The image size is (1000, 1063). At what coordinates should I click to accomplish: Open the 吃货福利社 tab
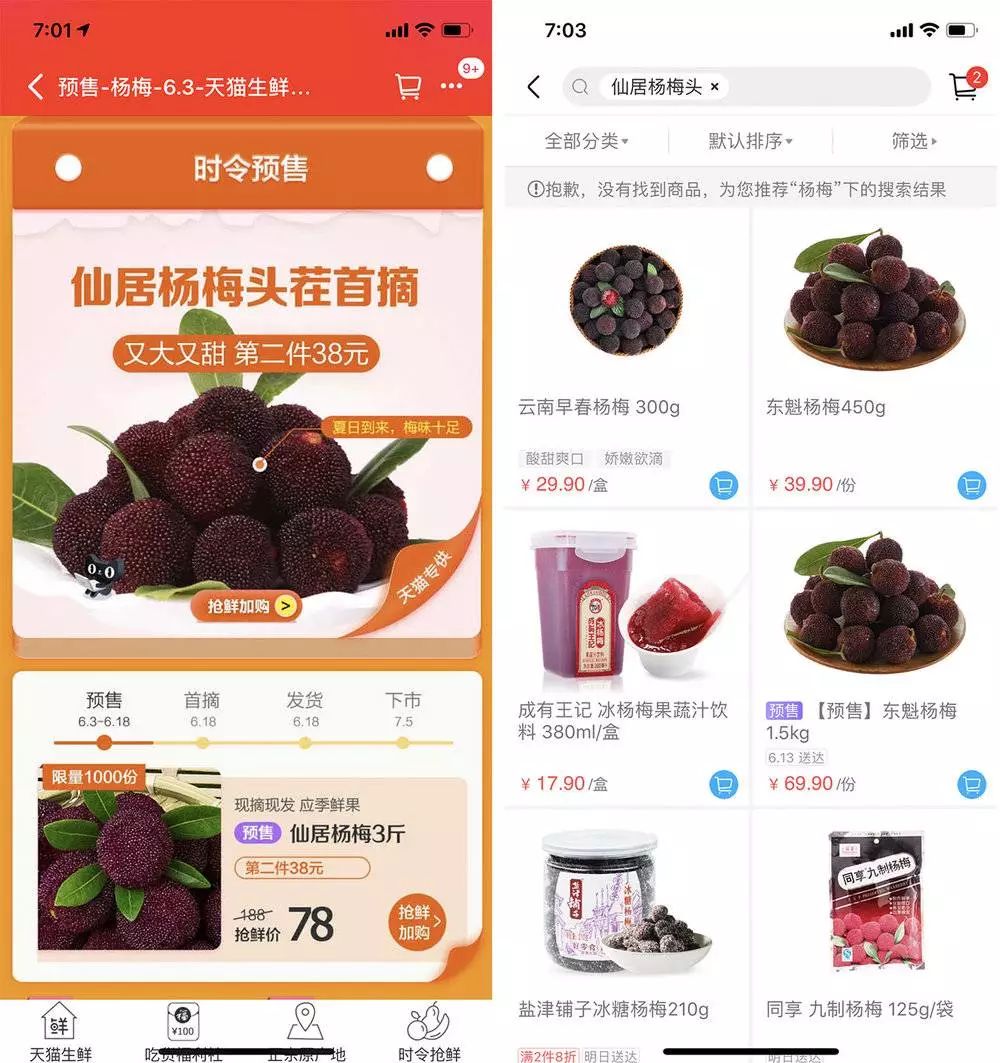[183, 1032]
